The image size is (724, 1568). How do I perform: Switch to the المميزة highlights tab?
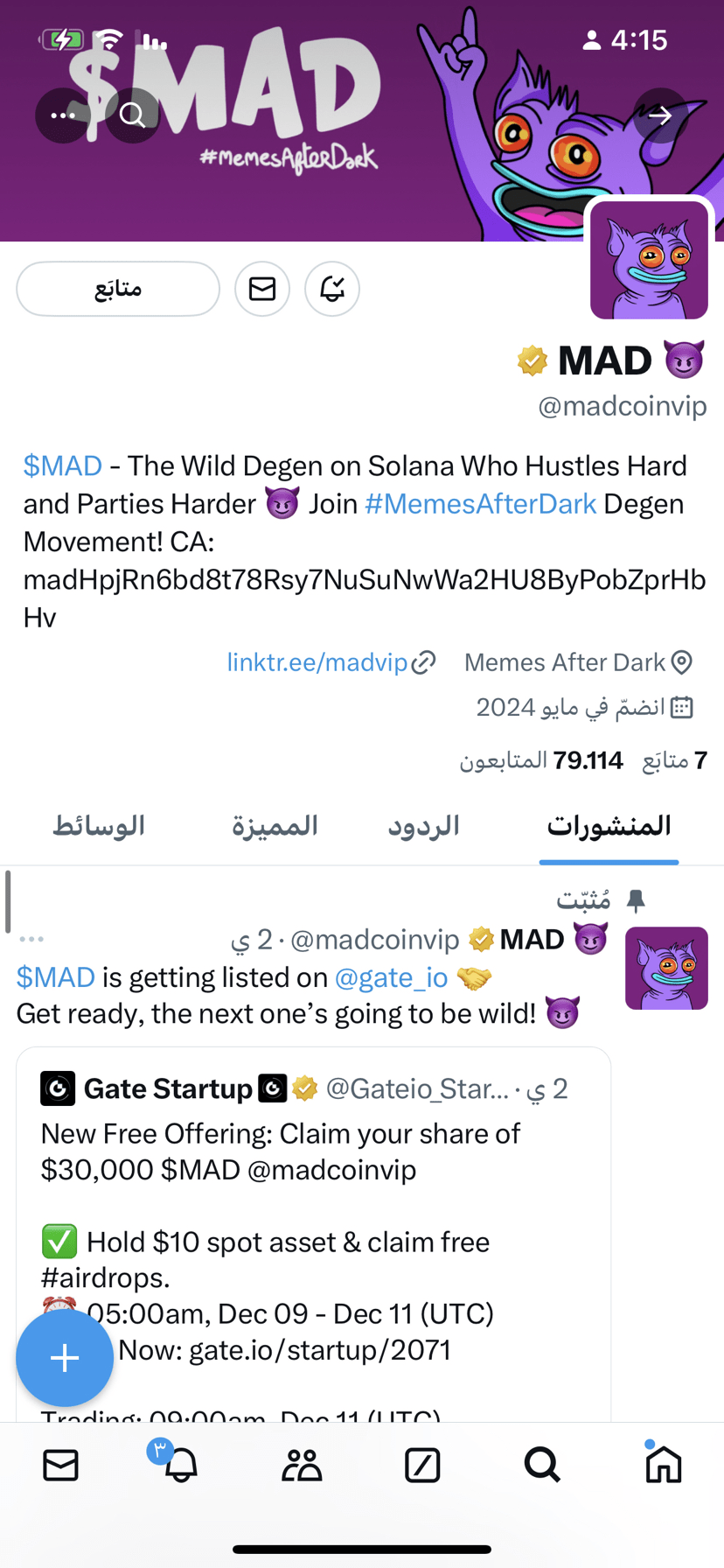point(275,826)
